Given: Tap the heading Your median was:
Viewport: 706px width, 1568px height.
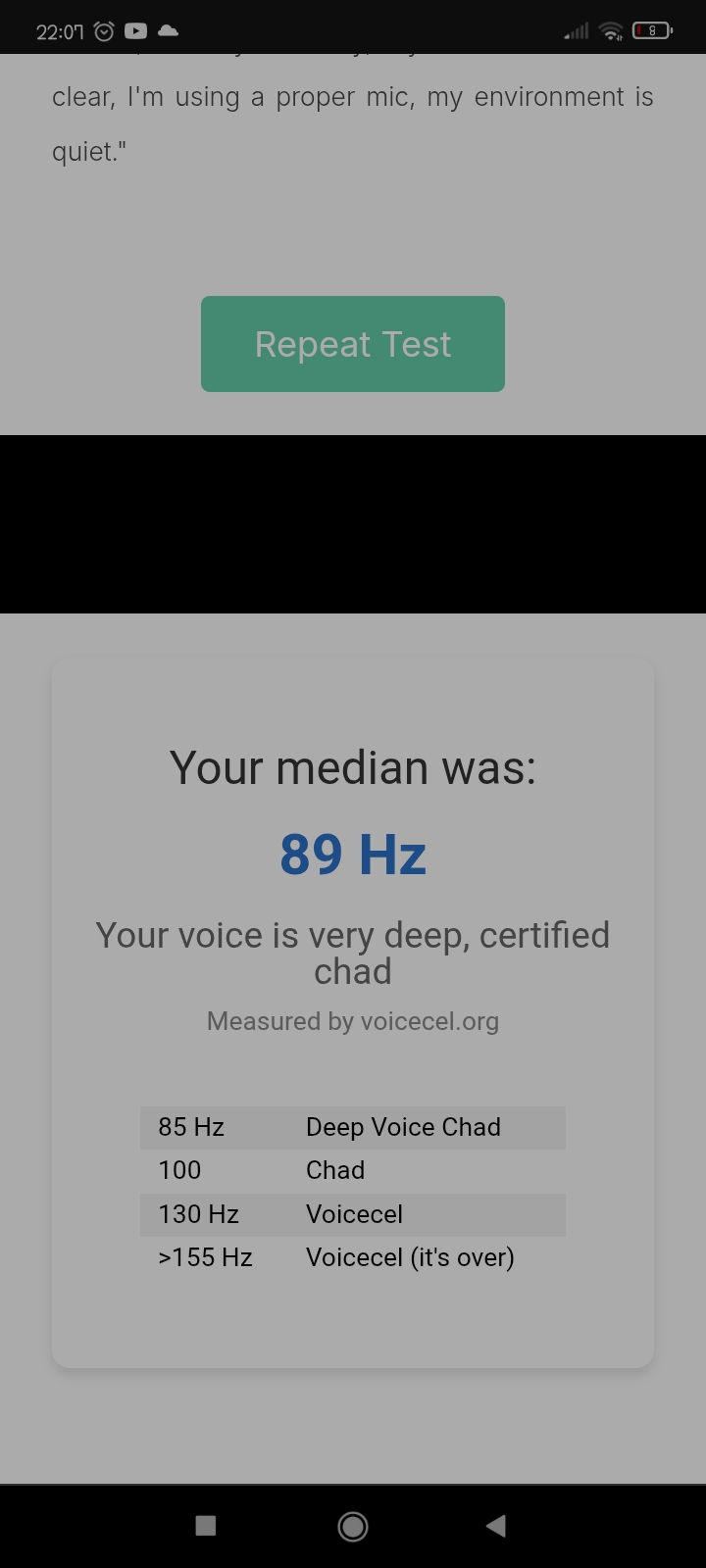Looking at the screenshot, I should click(353, 767).
